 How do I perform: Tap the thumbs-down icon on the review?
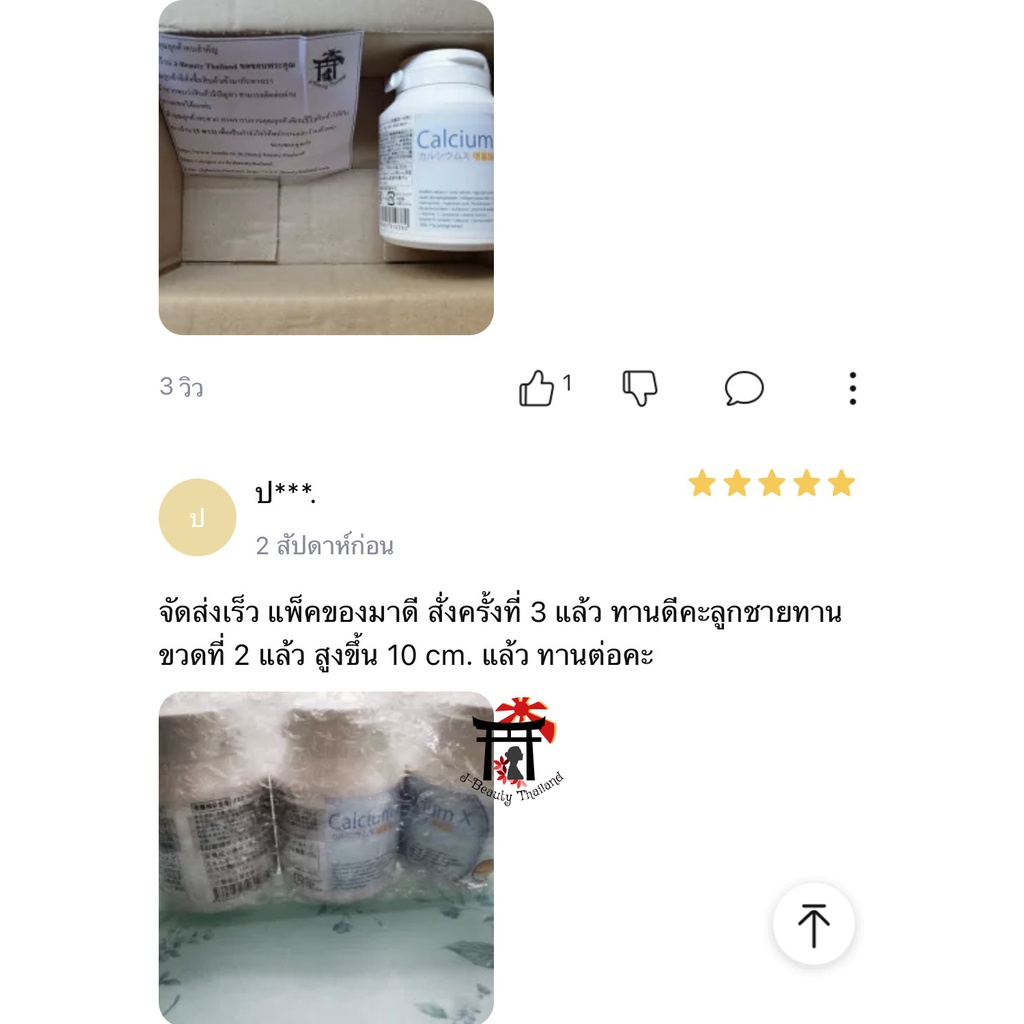(640, 388)
